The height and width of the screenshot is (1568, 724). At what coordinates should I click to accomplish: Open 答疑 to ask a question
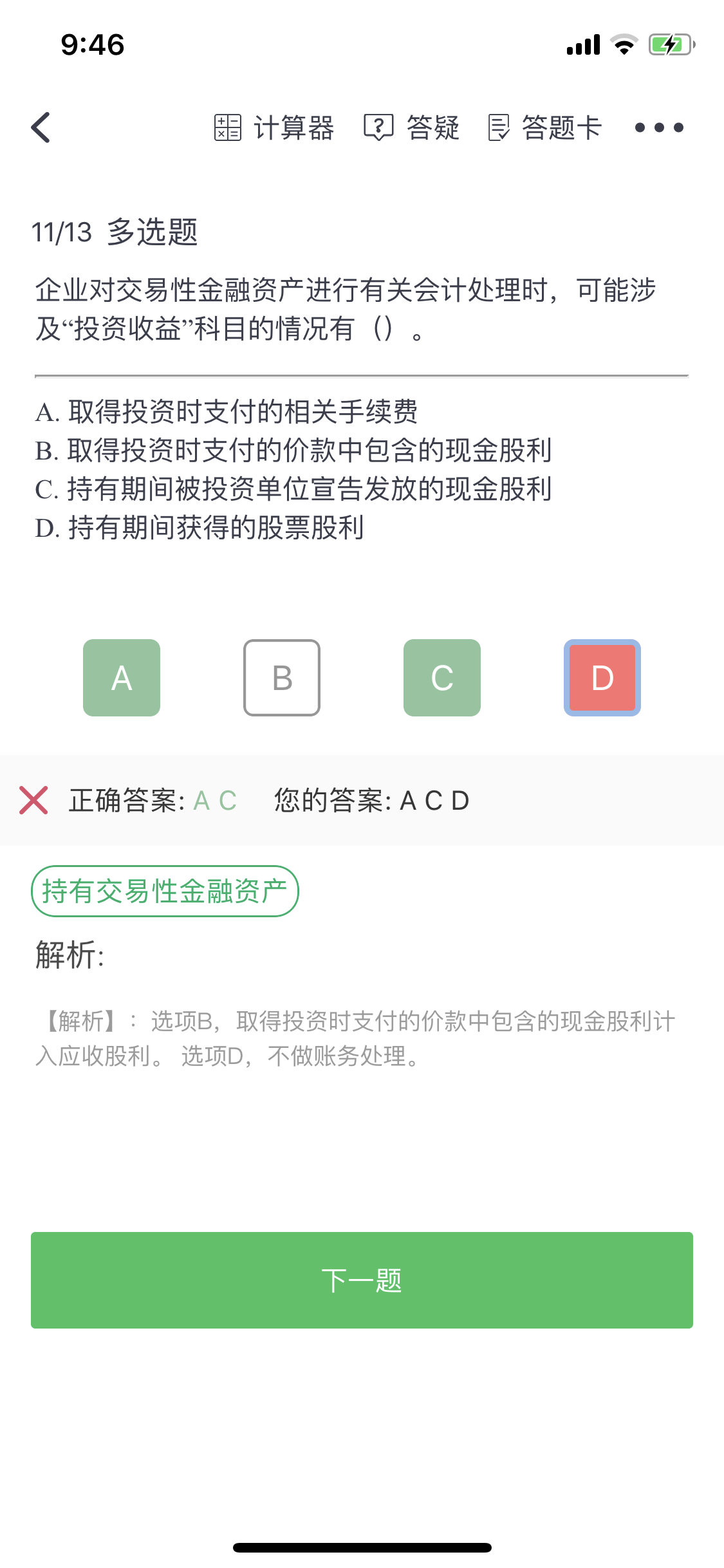412,127
